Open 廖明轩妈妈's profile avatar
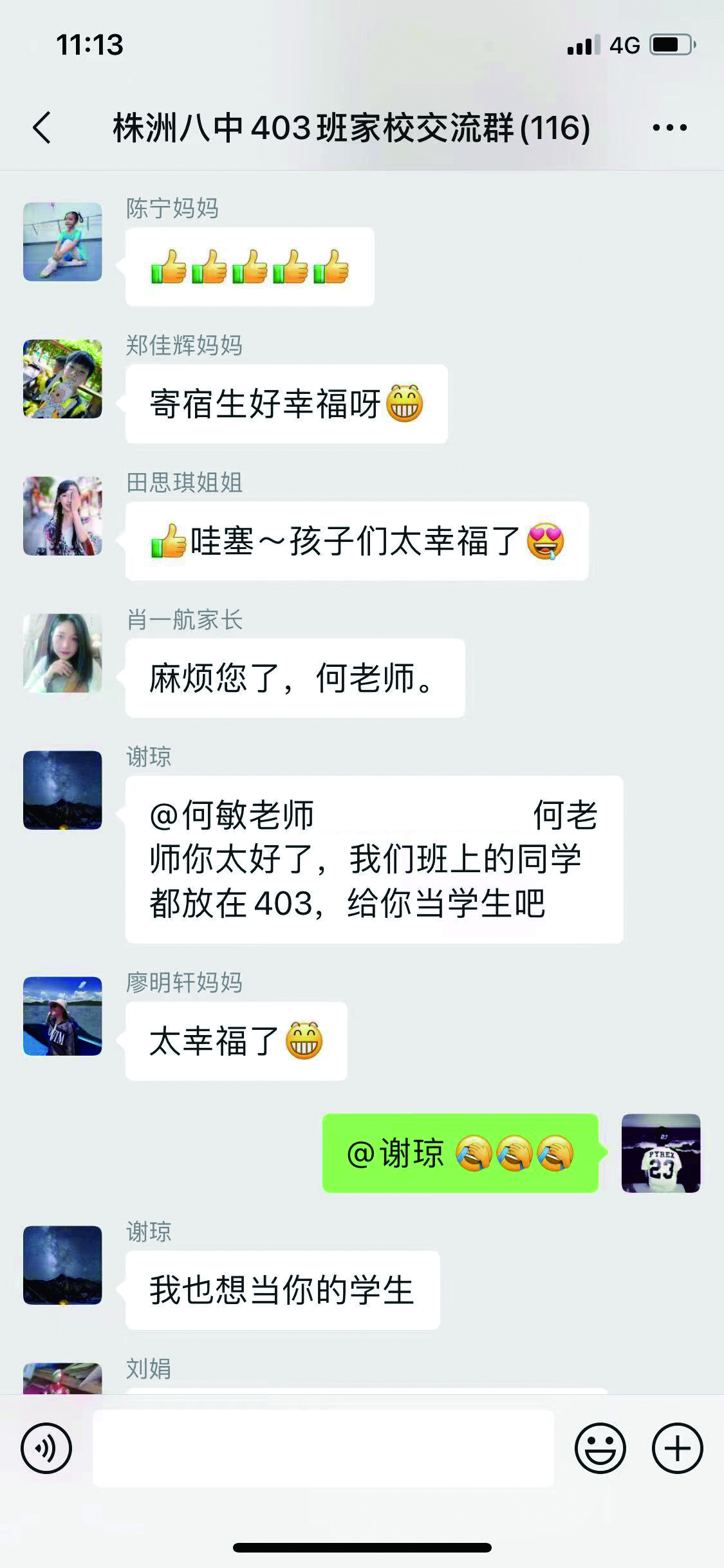Viewport: 724px width, 1568px height. click(x=62, y=1016)
